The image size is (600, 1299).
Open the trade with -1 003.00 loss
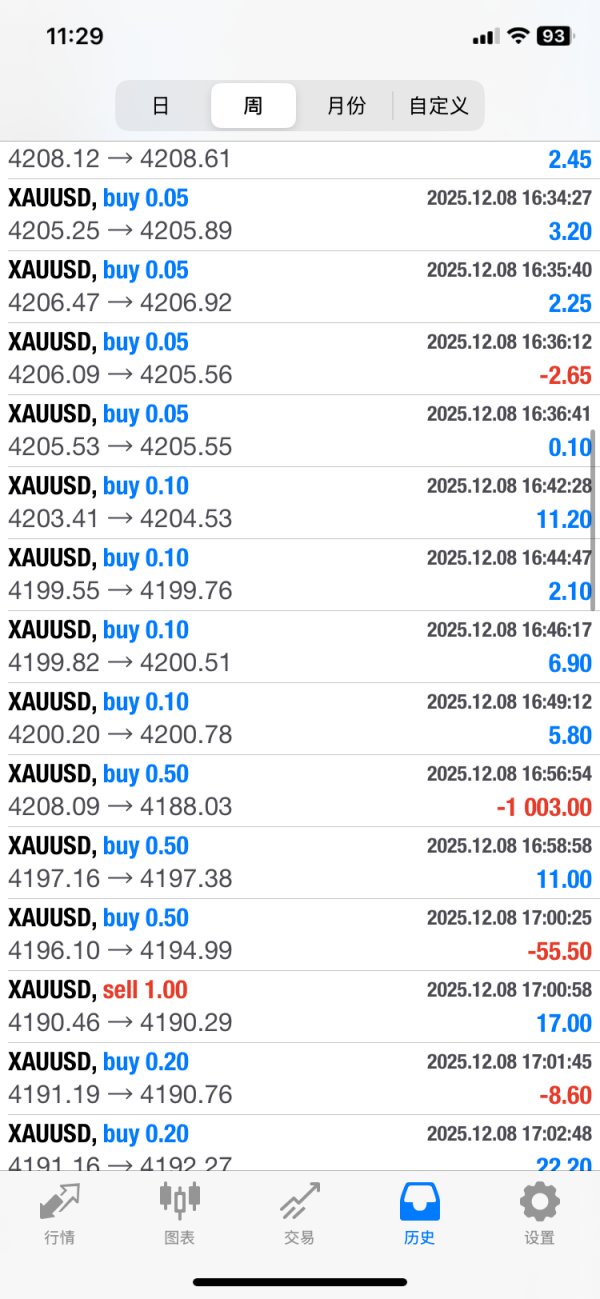click(300, 790)
